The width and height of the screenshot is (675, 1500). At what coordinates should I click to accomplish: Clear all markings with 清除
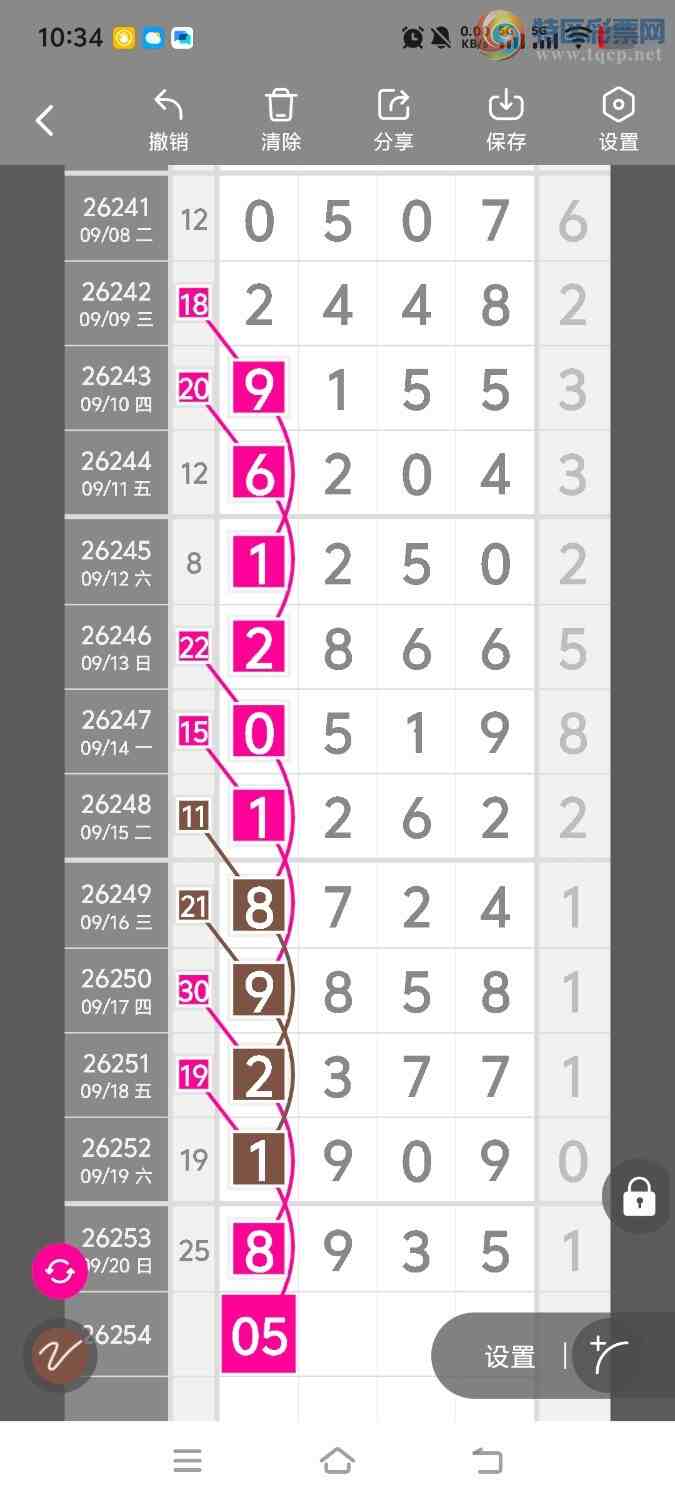(x=281, y=120)
